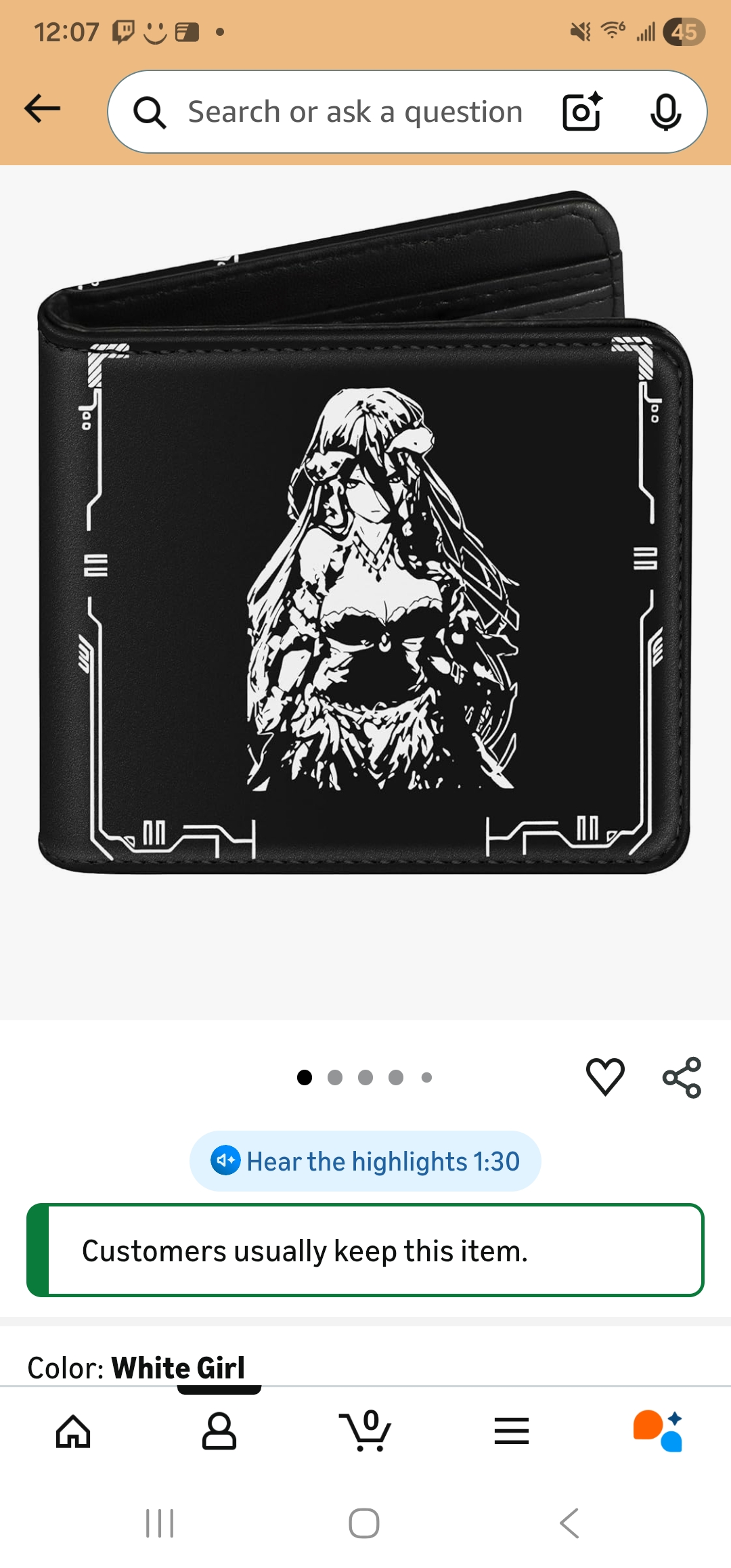Open camera lens search

coord(582,112)
